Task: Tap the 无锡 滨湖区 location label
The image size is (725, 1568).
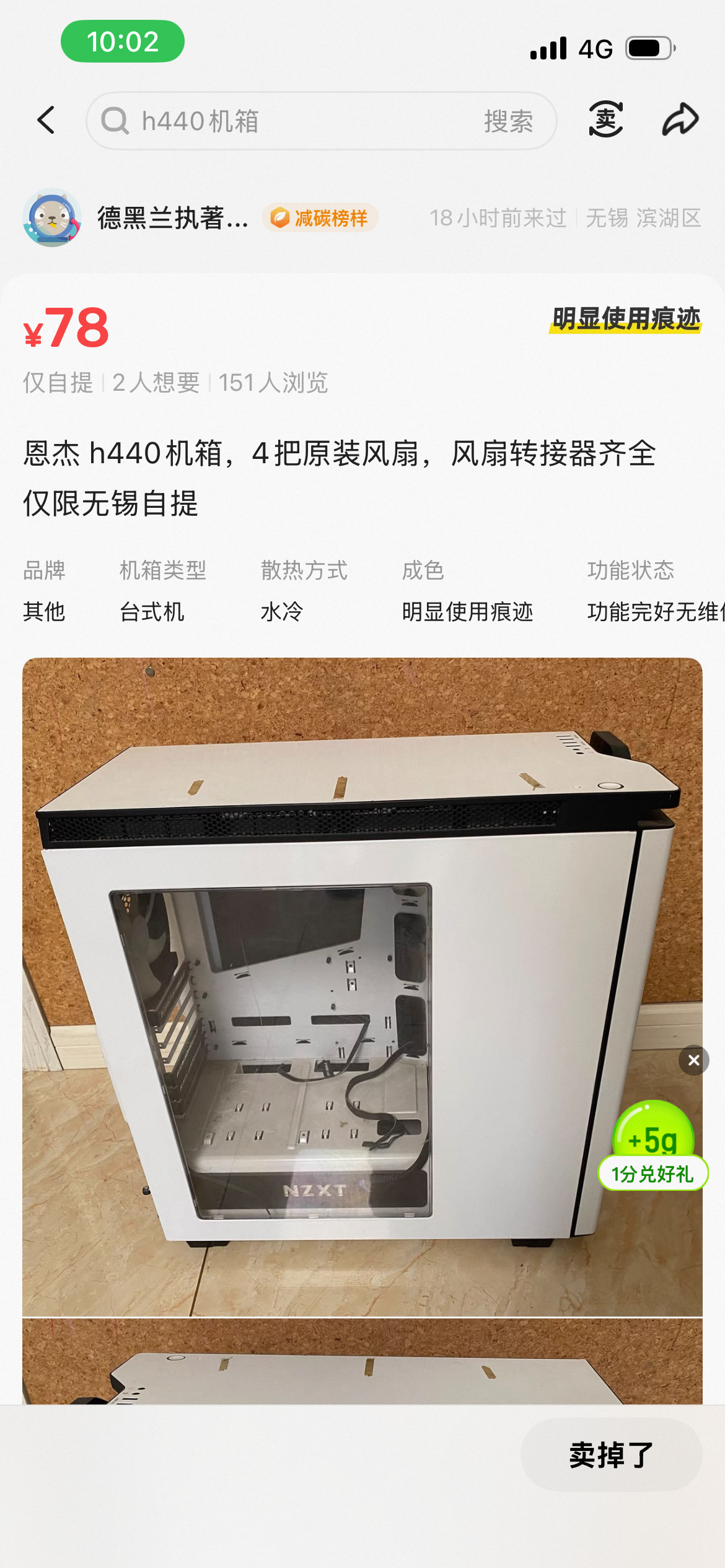Action: point(643,218)
